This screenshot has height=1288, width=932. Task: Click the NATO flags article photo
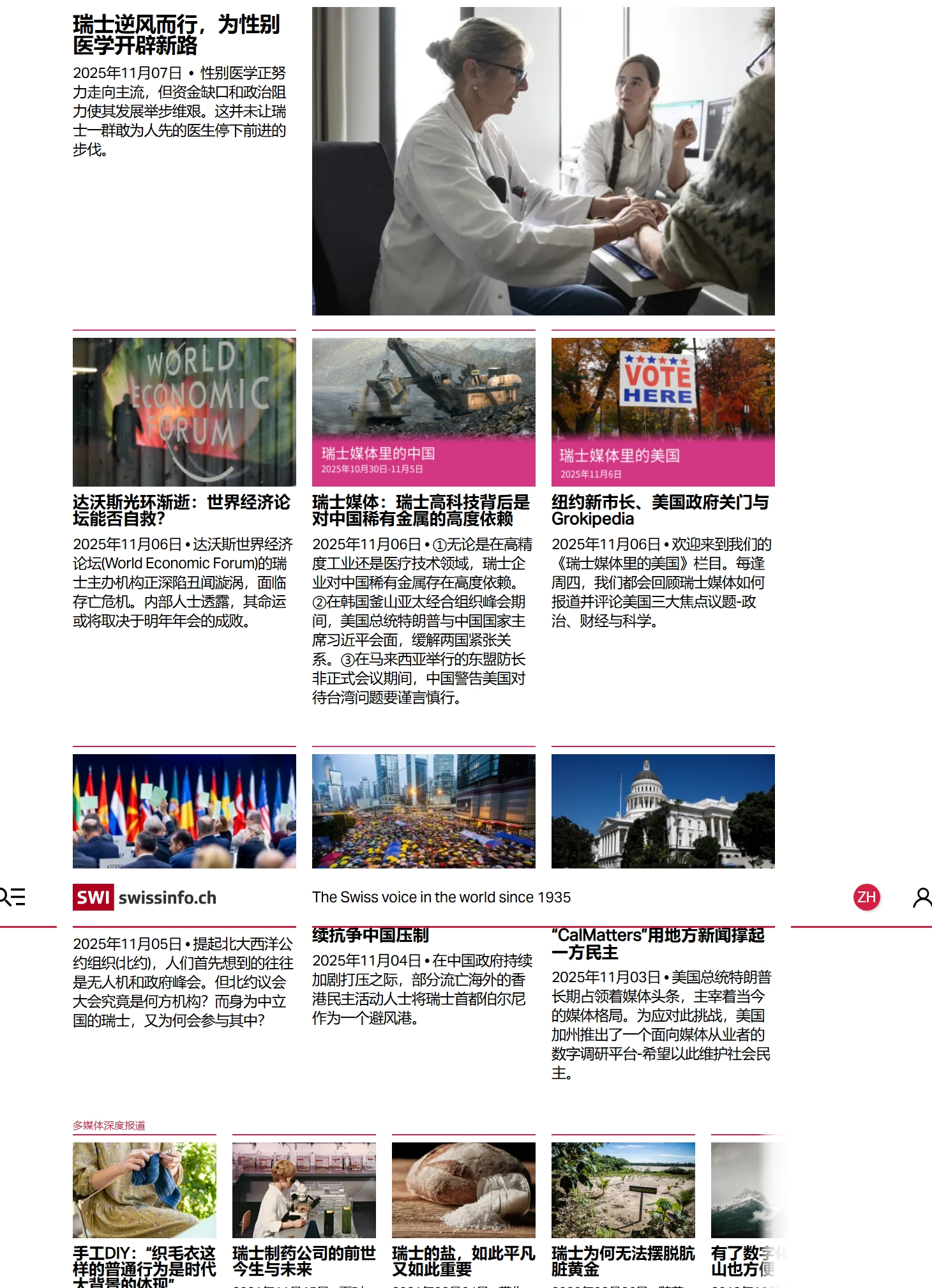click(184, 811)
